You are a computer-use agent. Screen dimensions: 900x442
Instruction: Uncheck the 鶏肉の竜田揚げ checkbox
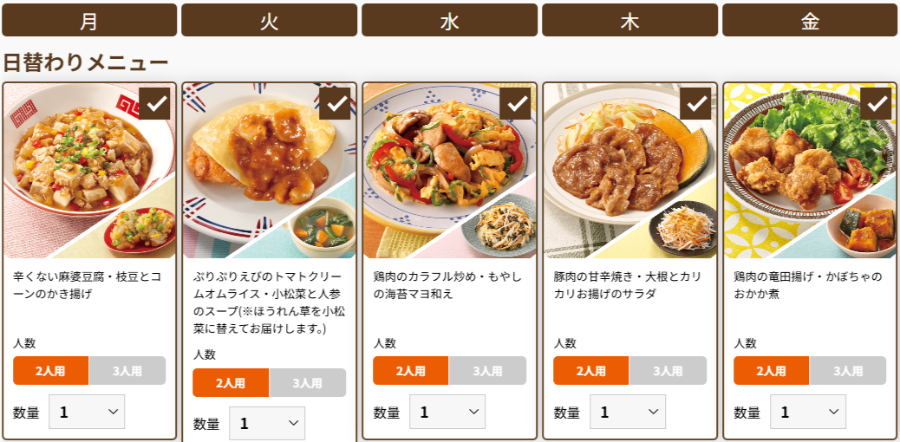(876, 102)
